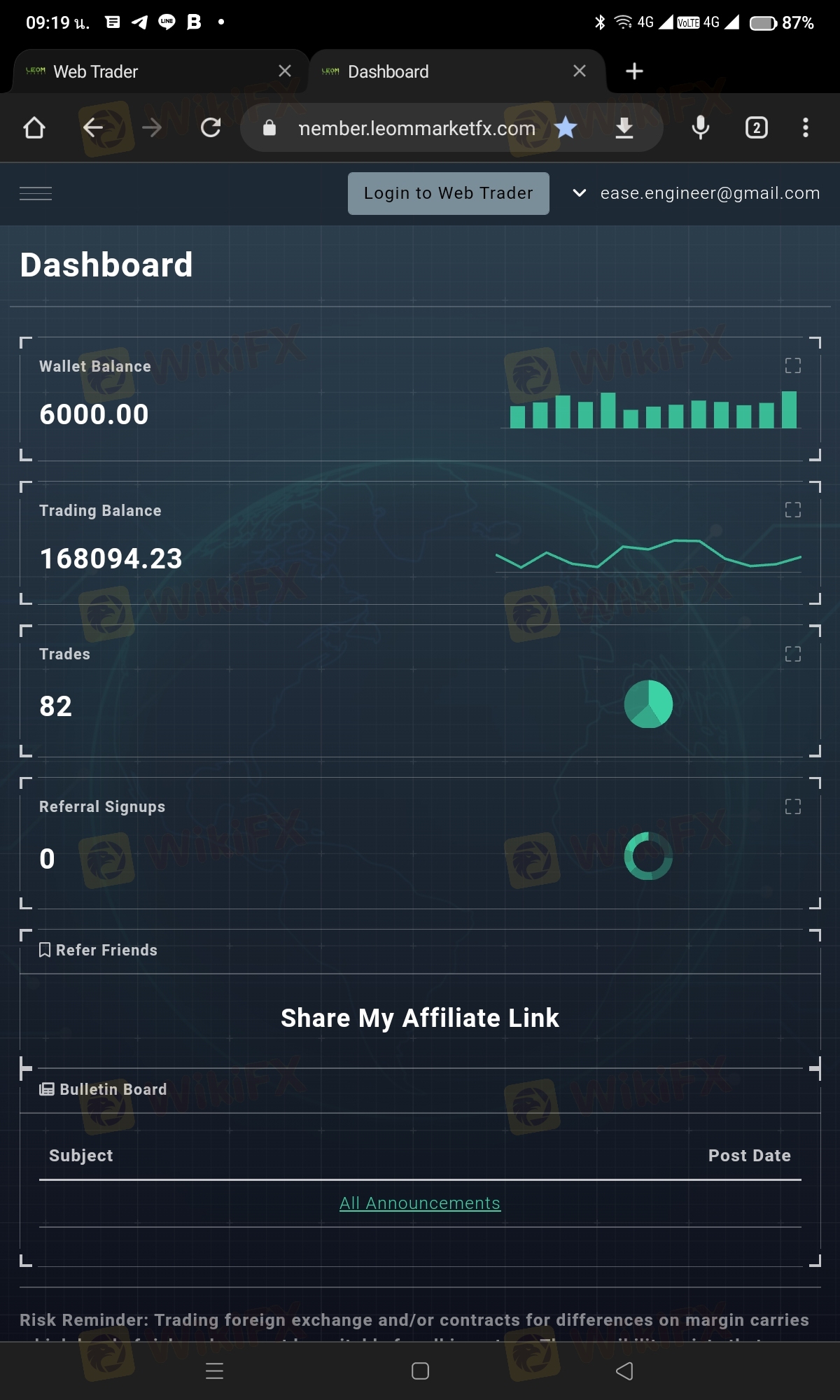Image resolution: width=840 pixels, height=1400 pixels.
Task: Open a new browser tab
Action: (x=634, y=71)
